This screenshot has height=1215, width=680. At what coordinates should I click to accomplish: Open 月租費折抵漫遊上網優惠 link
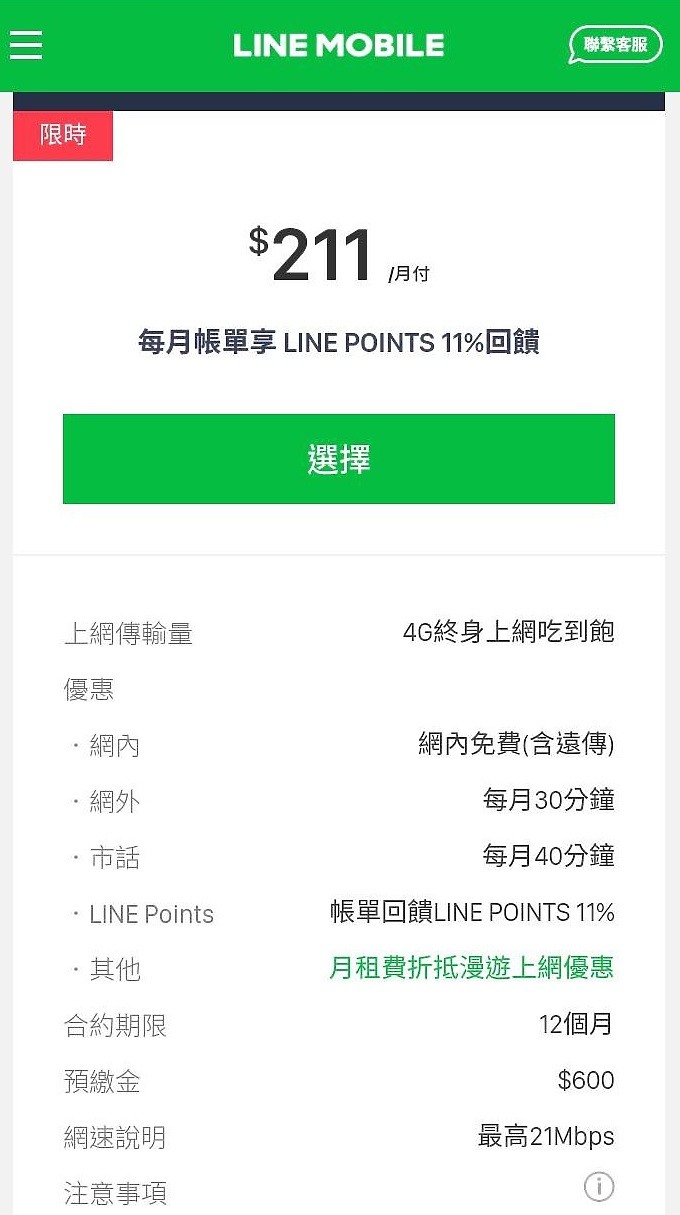click(471, 968)
